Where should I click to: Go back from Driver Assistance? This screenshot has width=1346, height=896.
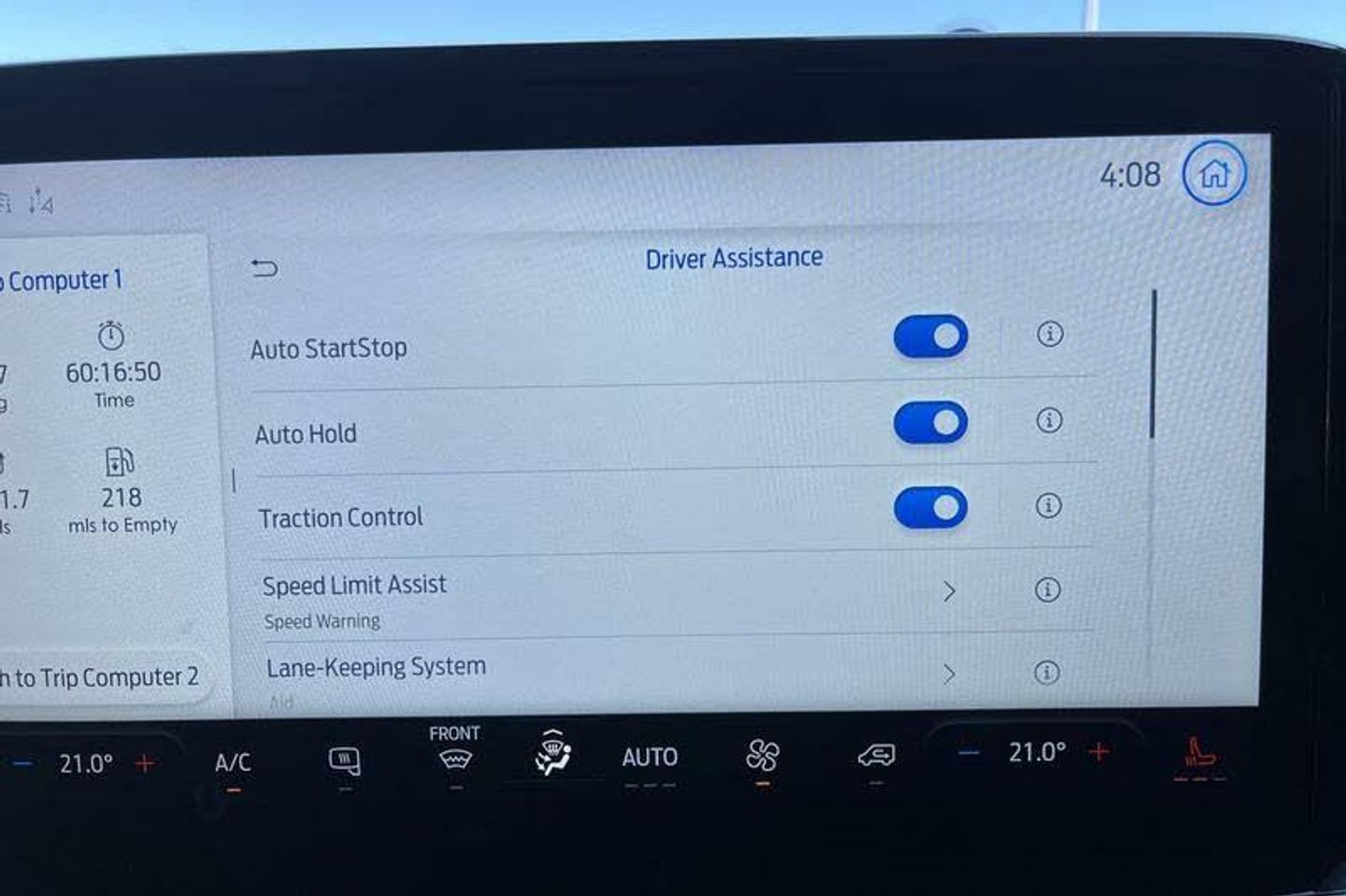click(265, 269)
